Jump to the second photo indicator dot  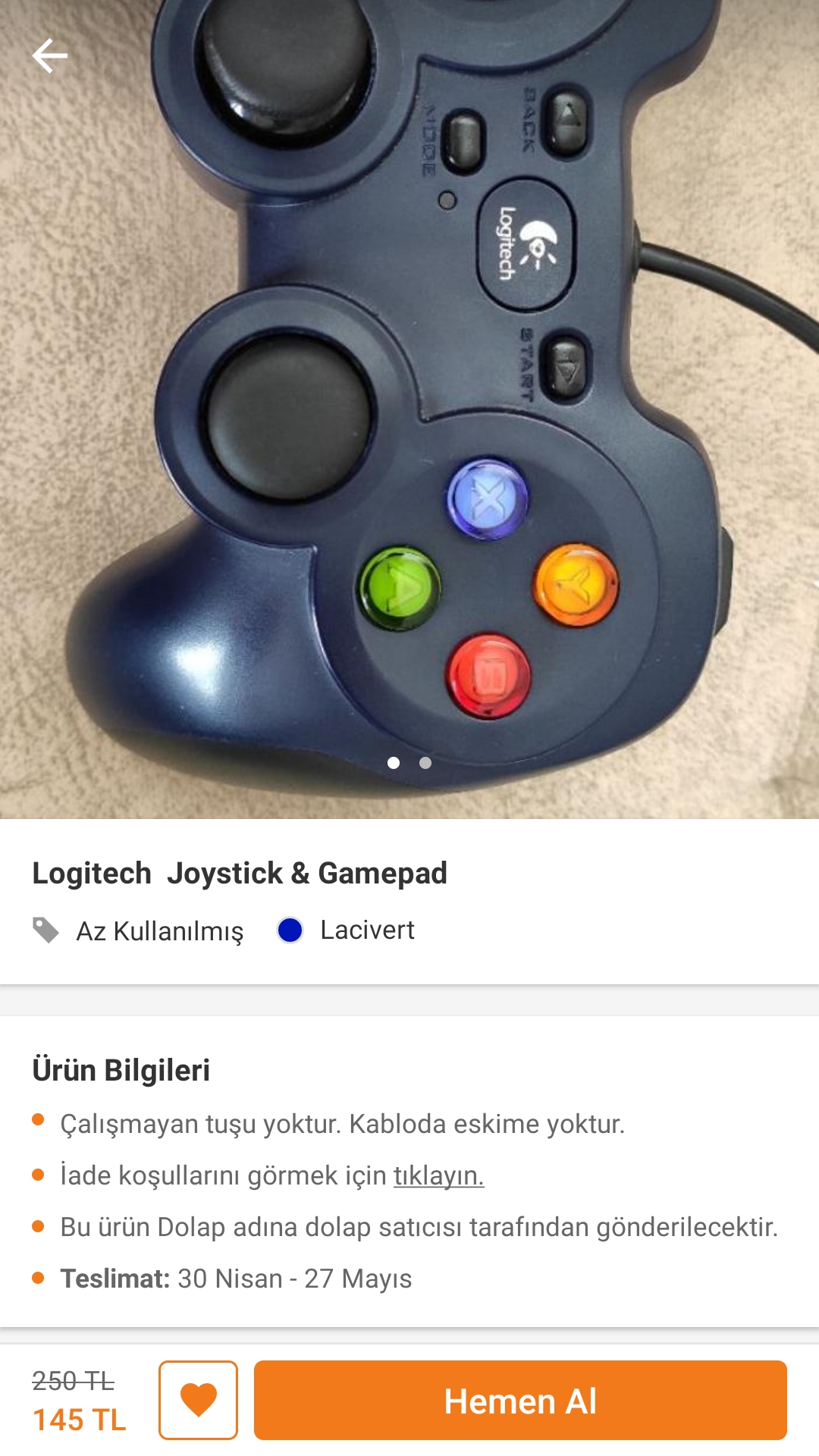click(425, 763)
